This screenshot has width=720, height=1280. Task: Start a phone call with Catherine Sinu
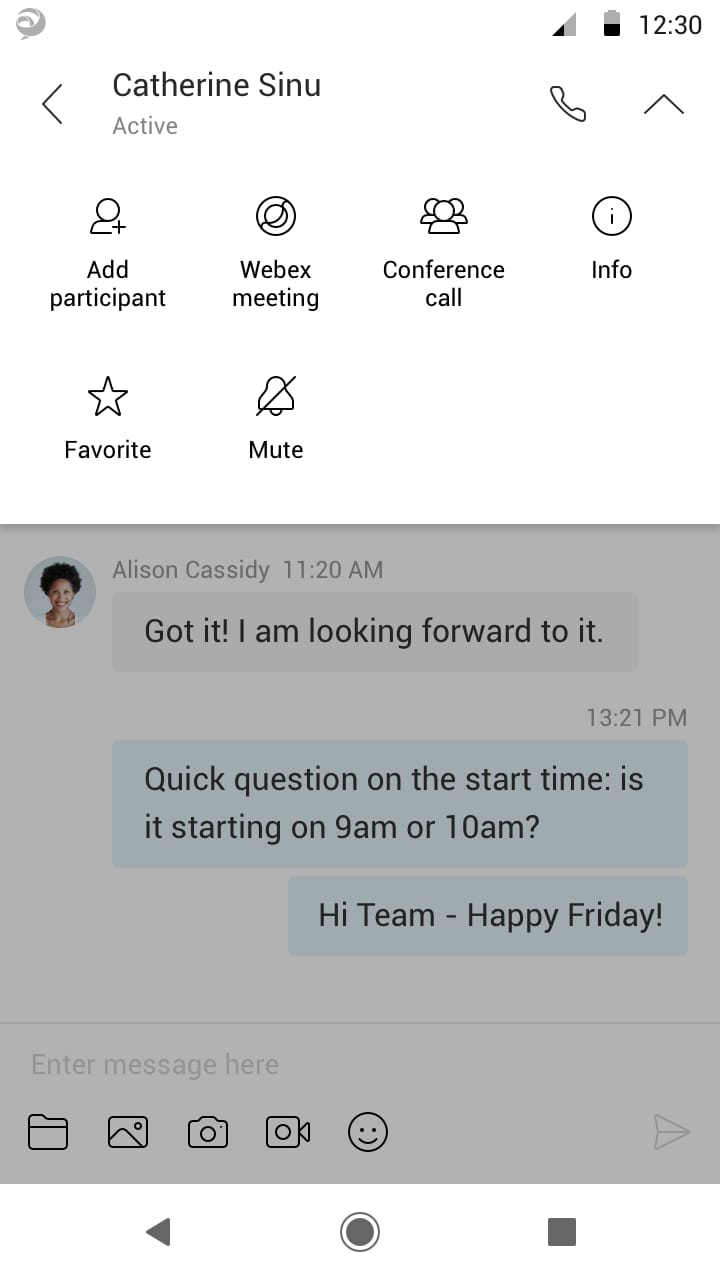coord(567,104)
